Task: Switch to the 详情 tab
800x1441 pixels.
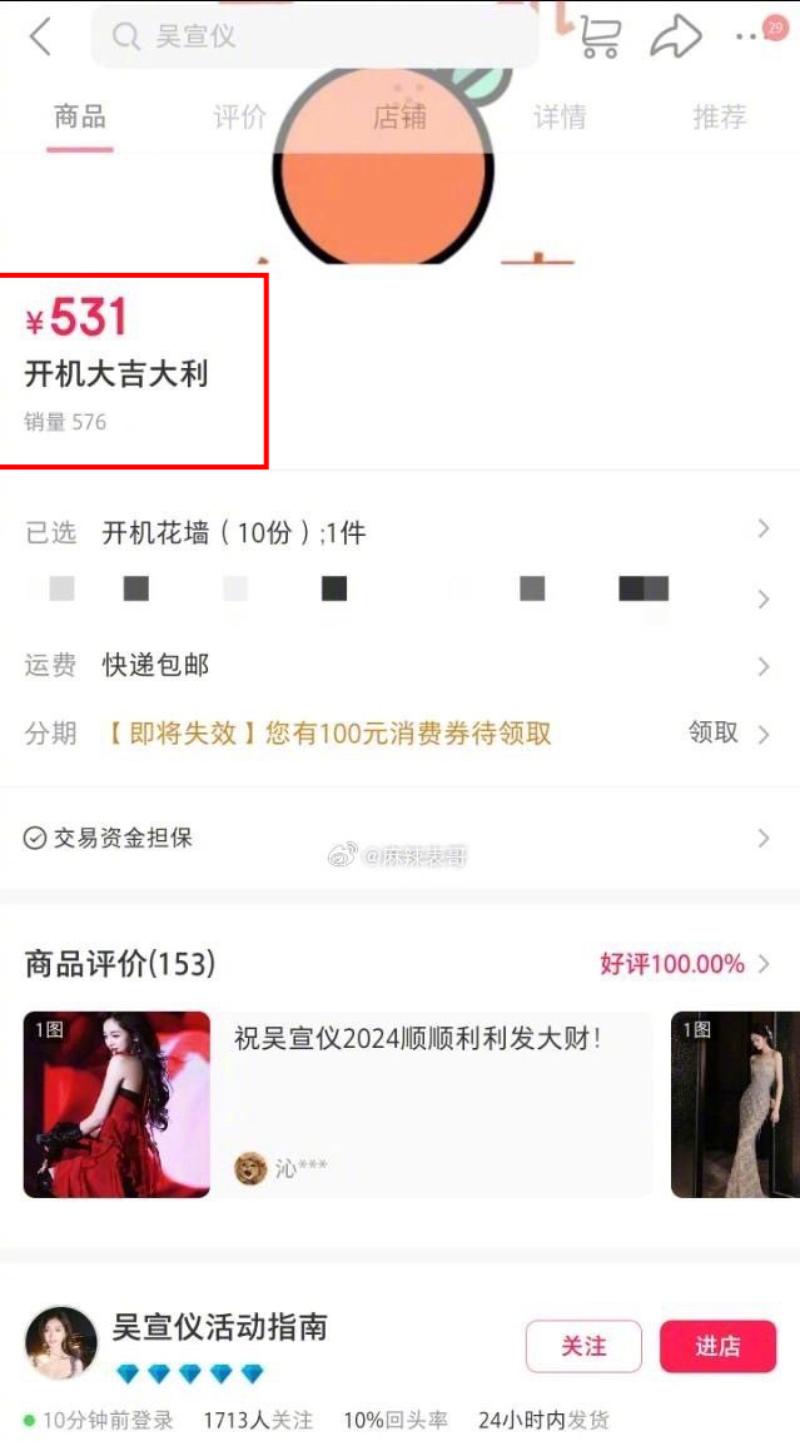Action: (560, 117)
